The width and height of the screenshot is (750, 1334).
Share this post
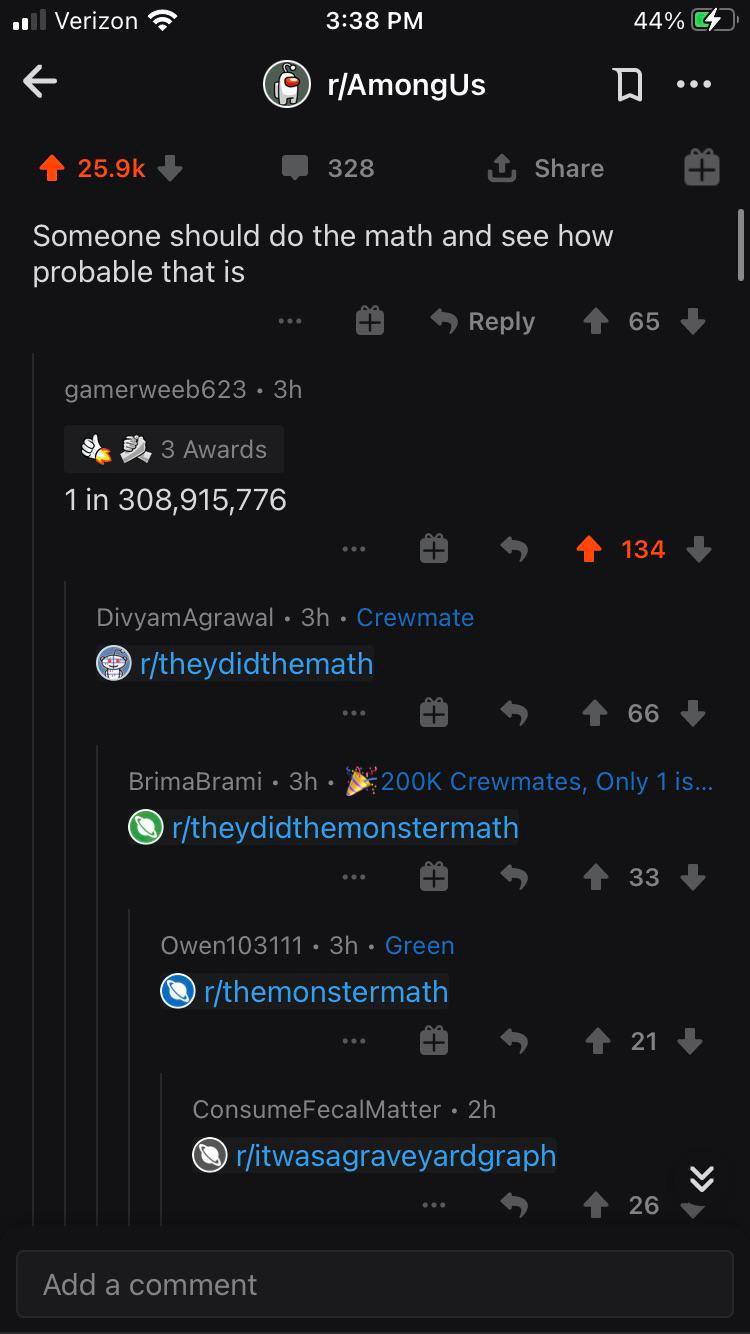(546, 168)
